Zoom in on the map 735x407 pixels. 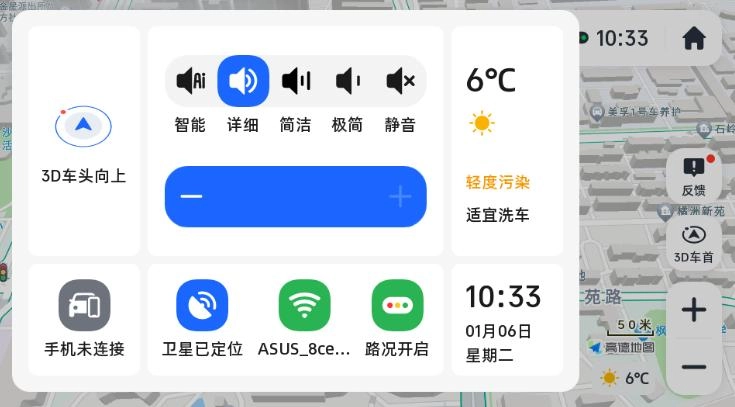click(693, 310)
